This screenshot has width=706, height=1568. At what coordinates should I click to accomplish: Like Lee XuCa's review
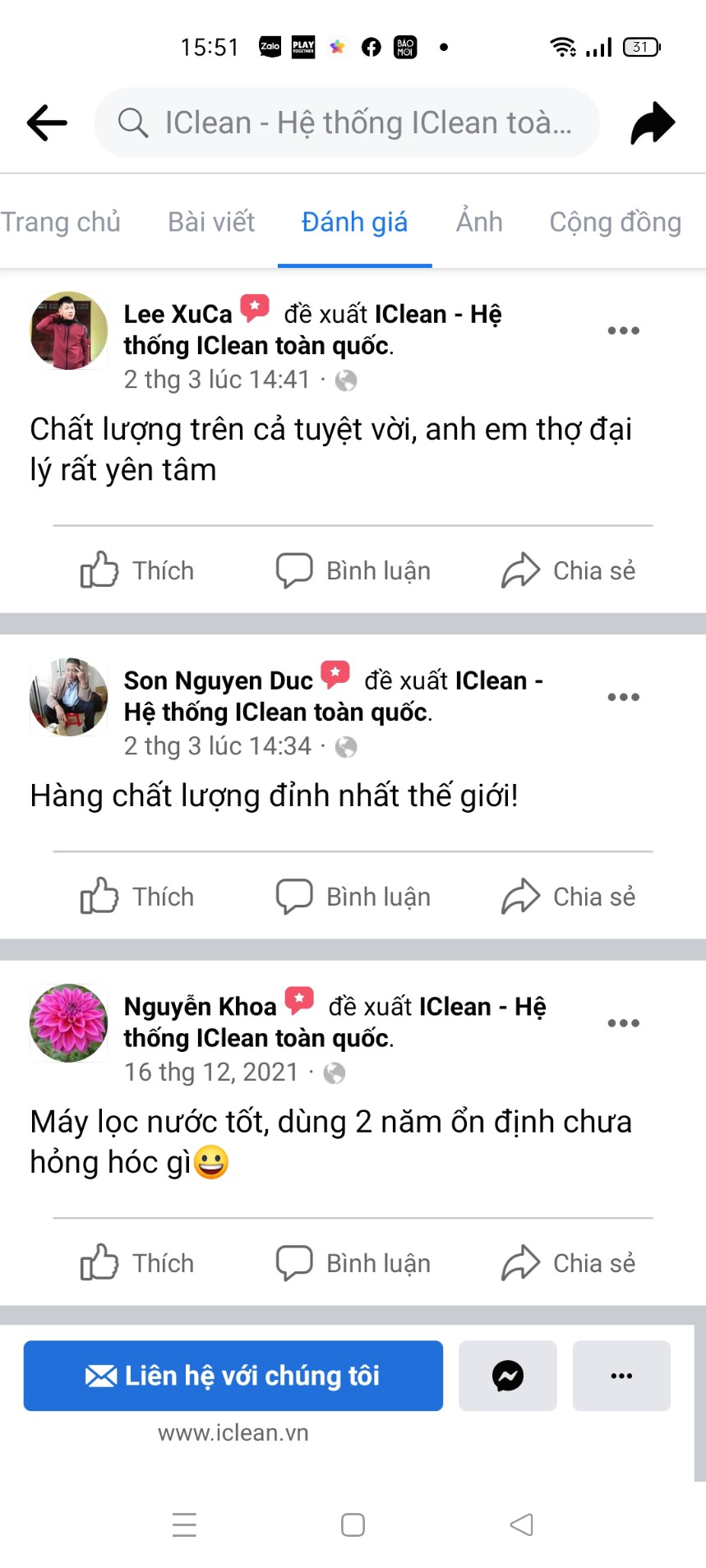point(137,570)
